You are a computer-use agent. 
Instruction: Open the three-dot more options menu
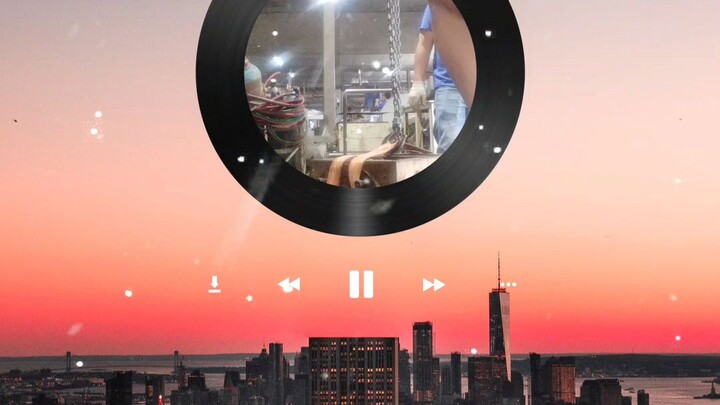[x=508, y=285]
